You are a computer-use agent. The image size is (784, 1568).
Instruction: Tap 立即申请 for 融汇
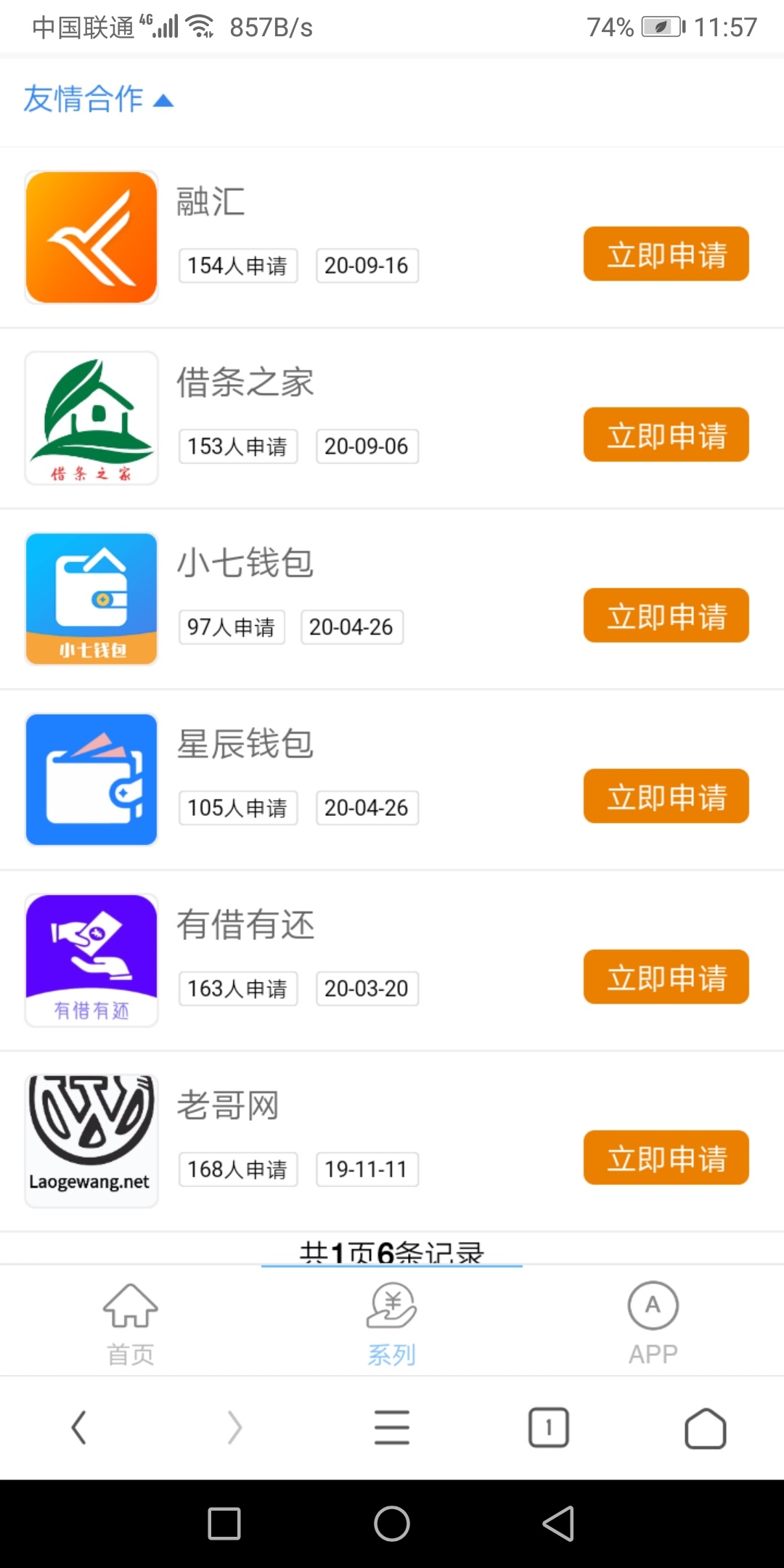[x=666, y=254]
